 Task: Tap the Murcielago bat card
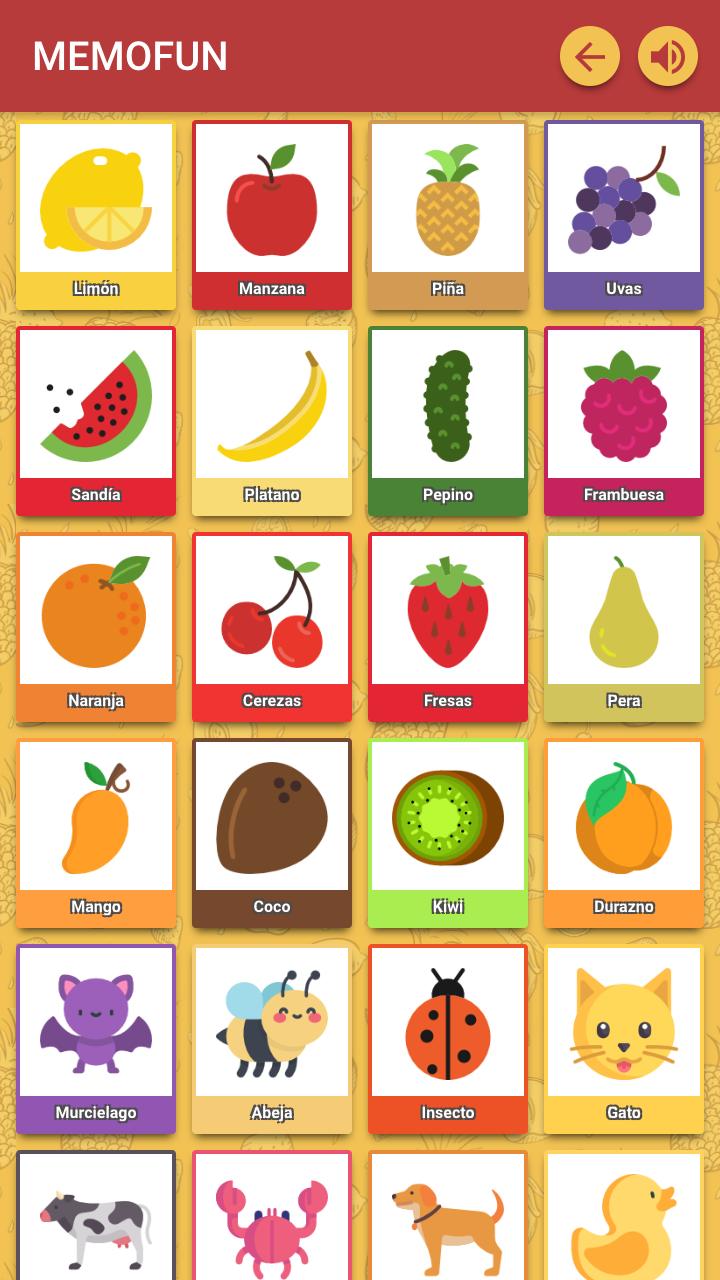[x=96, y=1039]
